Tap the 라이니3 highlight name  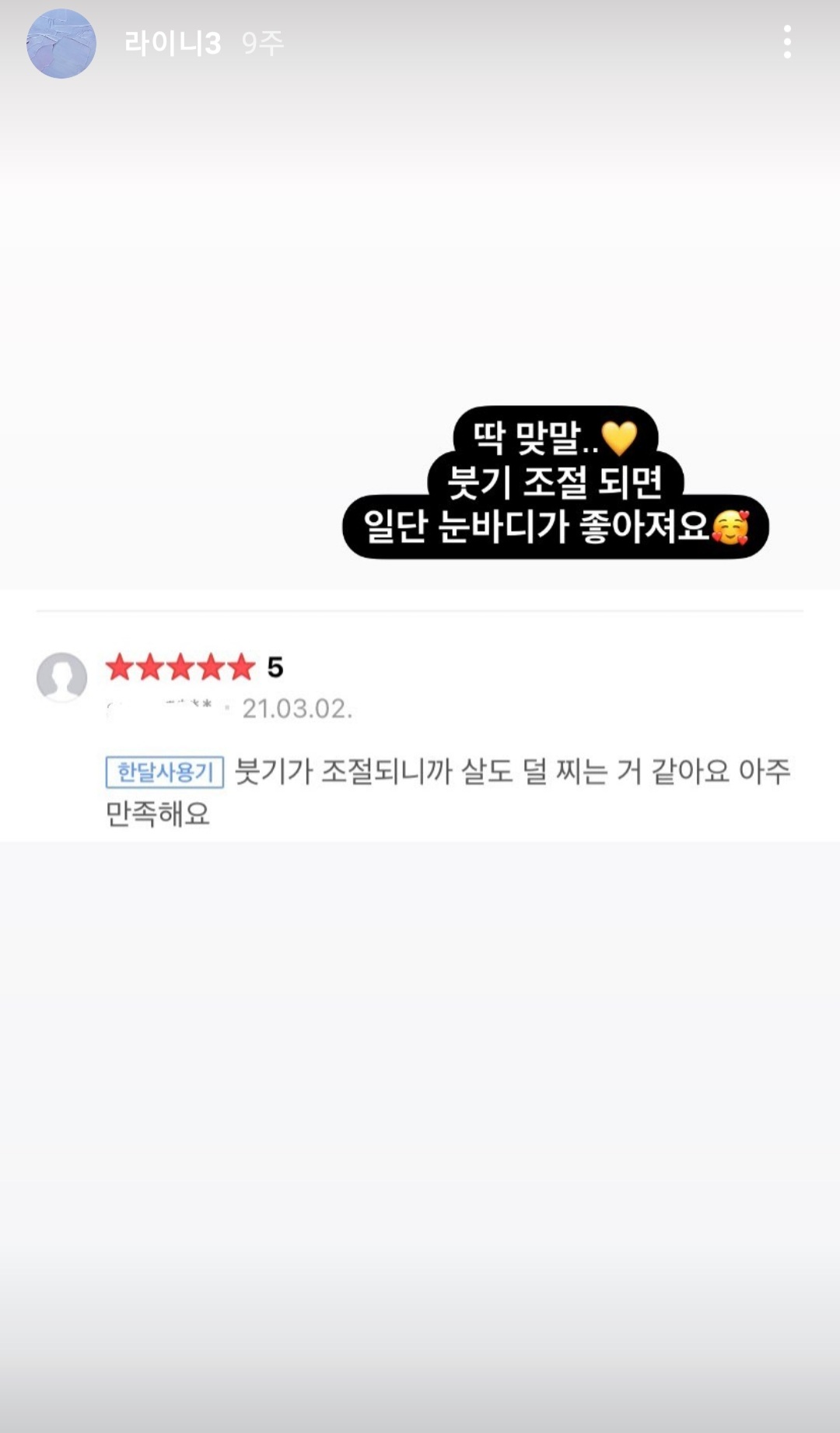click(x=173, y=44)
